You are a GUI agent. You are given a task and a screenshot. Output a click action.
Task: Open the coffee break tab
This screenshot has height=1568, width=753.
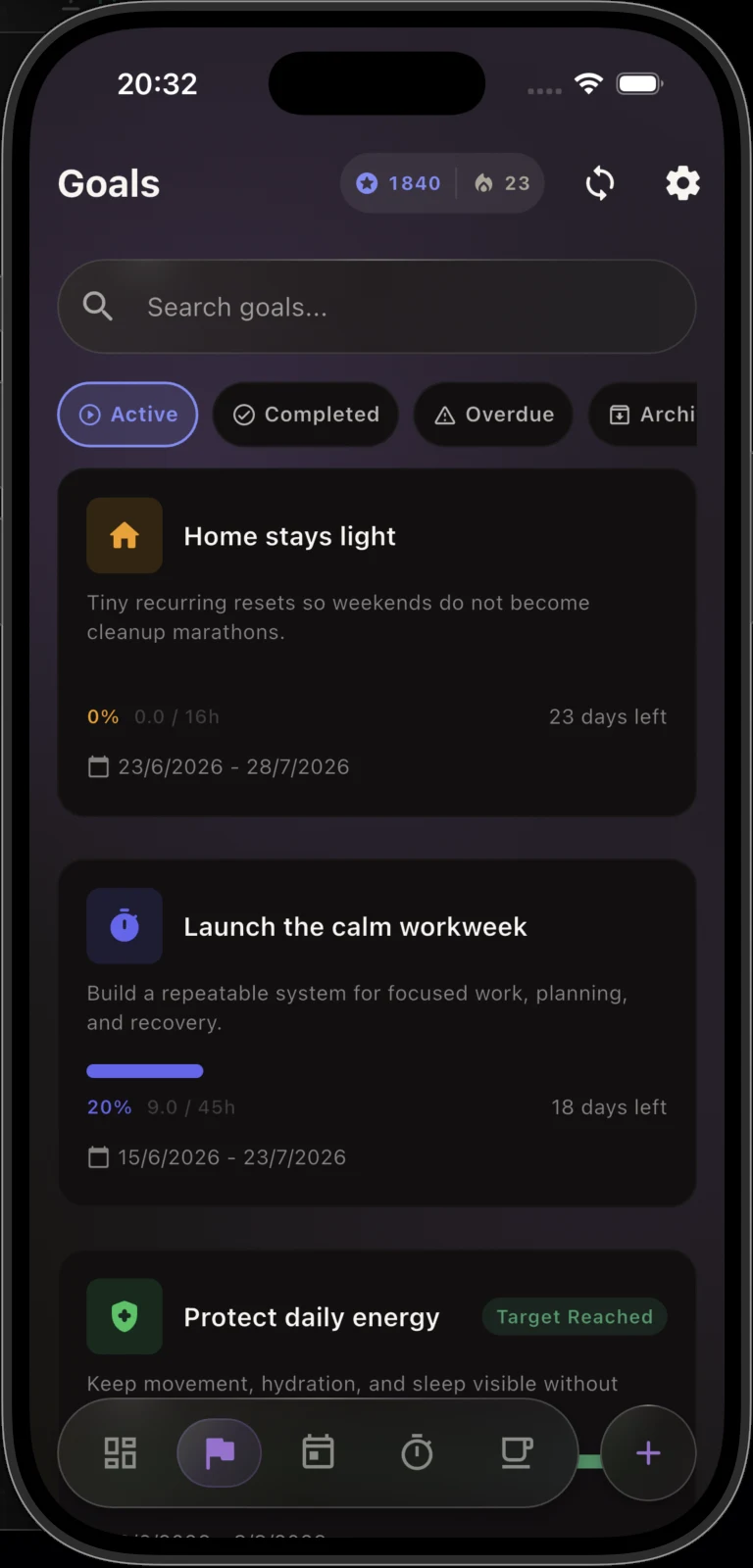[x=516, y=1452]
